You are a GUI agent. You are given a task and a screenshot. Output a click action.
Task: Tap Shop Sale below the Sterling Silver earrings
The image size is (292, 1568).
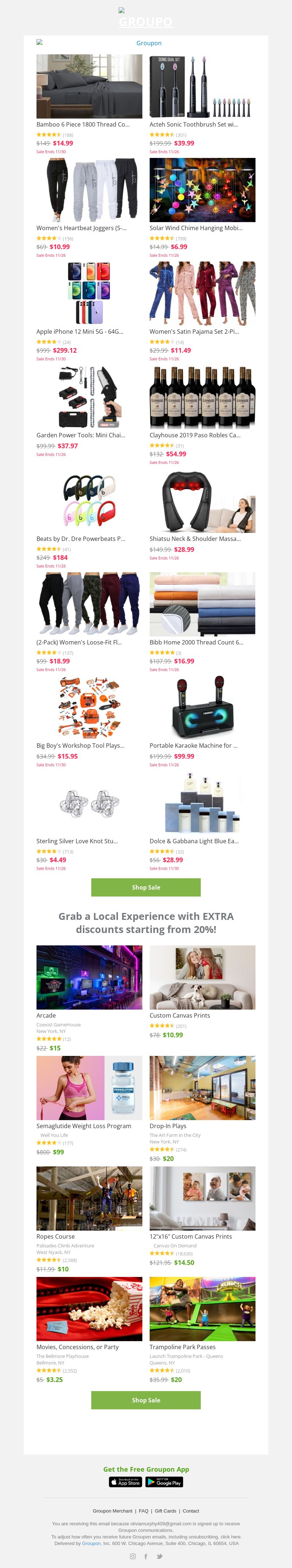(x=146, y=887)
